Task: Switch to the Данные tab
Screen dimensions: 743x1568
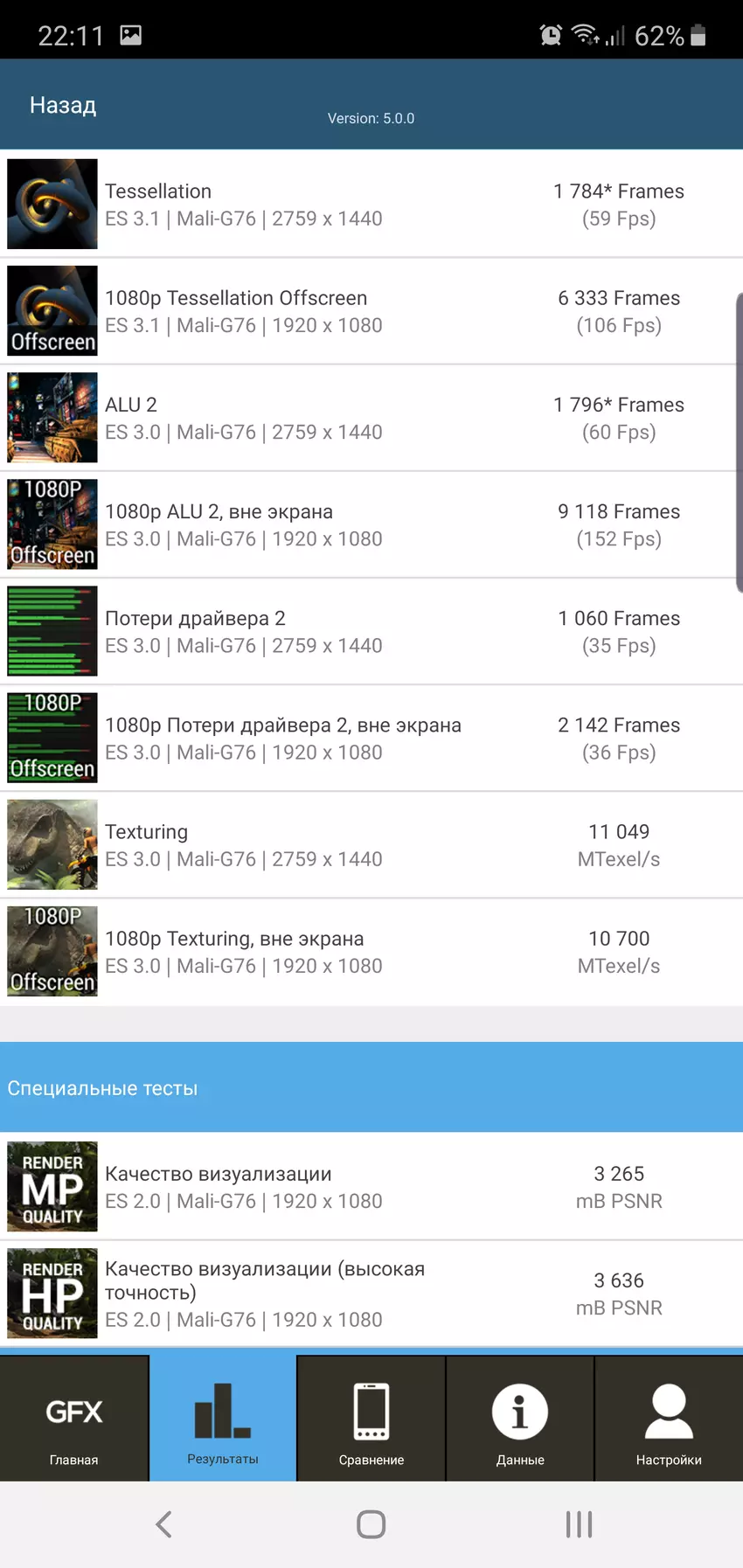Action: [520, 1419]
